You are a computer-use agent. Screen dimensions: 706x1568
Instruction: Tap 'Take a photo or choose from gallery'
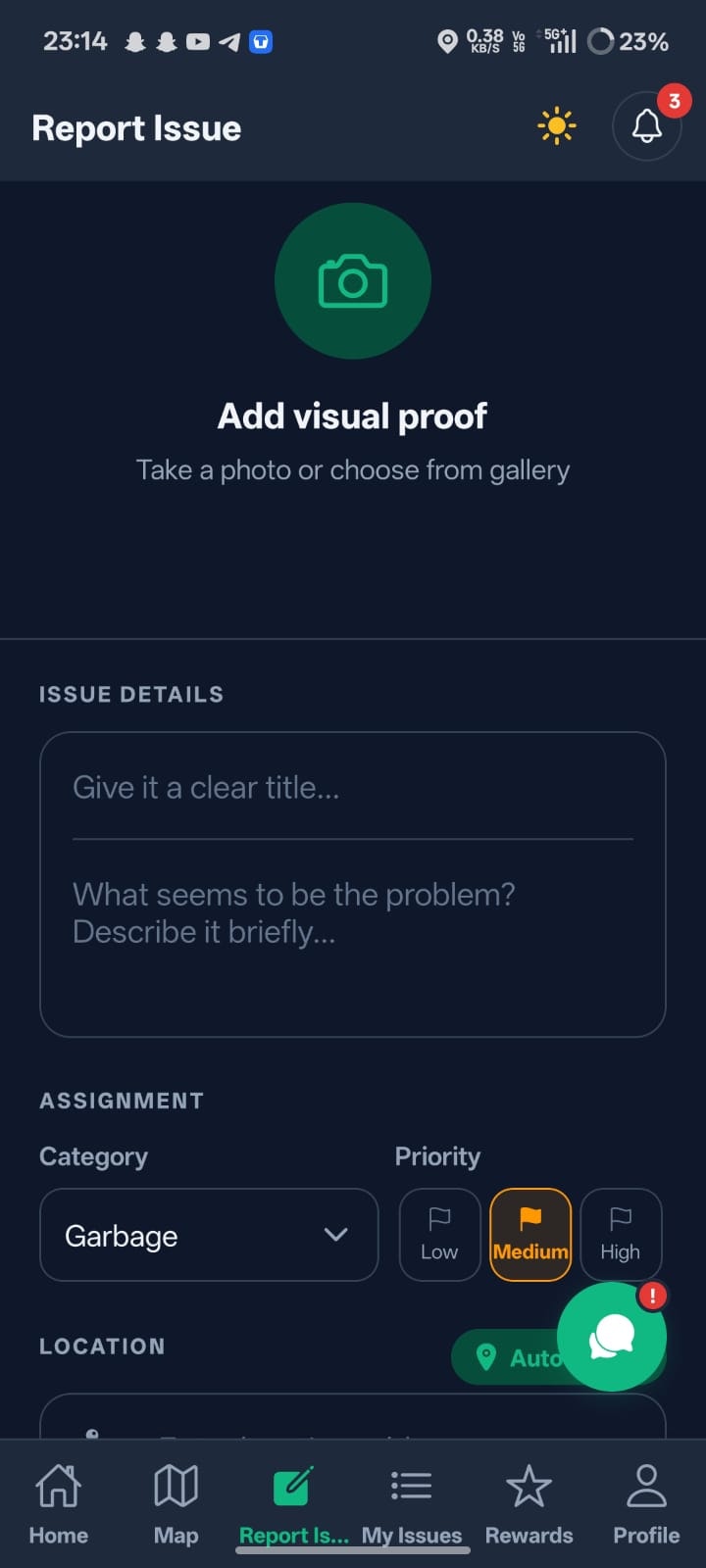[x=352, y=469]
